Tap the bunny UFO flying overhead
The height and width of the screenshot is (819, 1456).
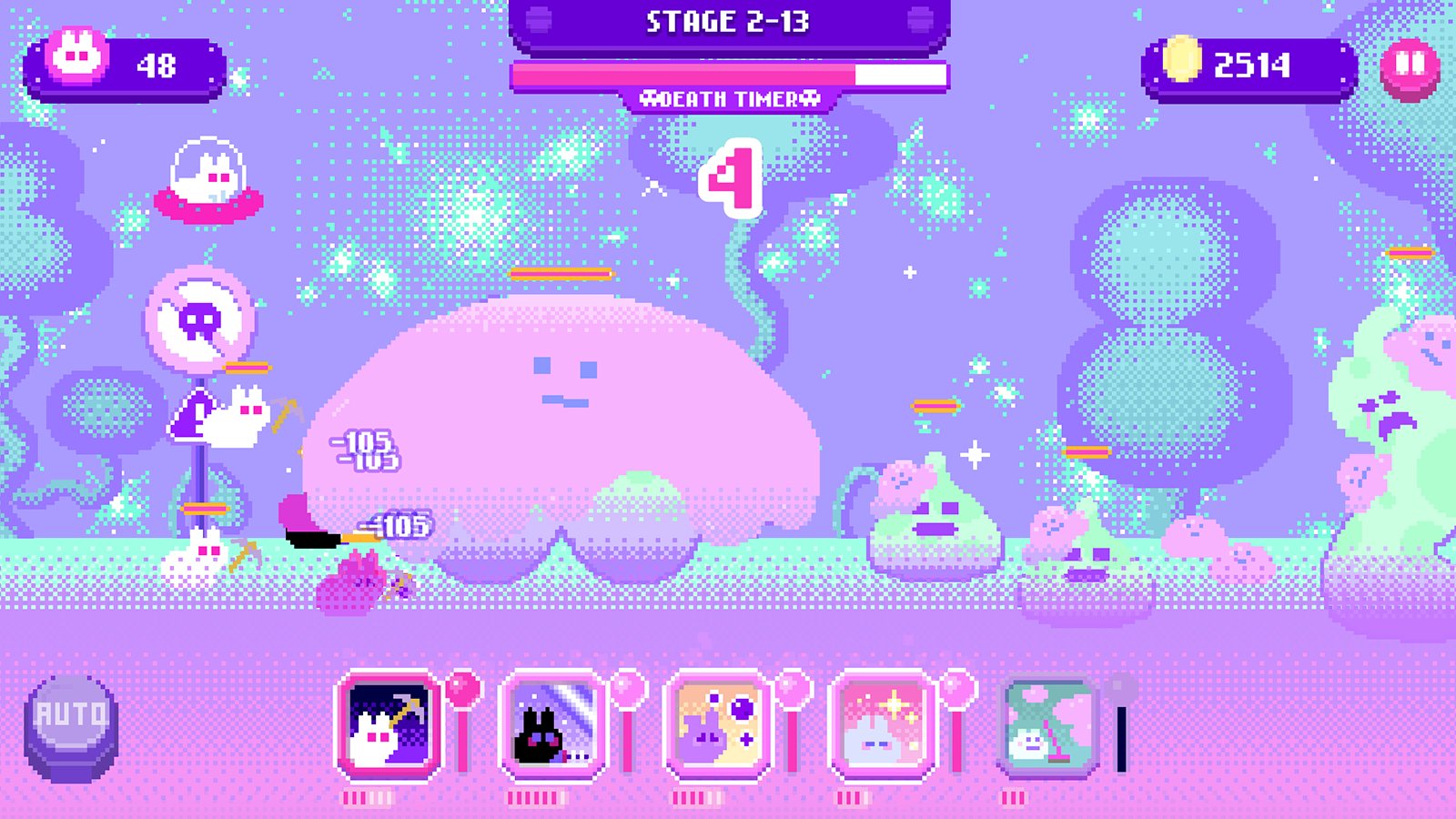(x=208, y=181)
